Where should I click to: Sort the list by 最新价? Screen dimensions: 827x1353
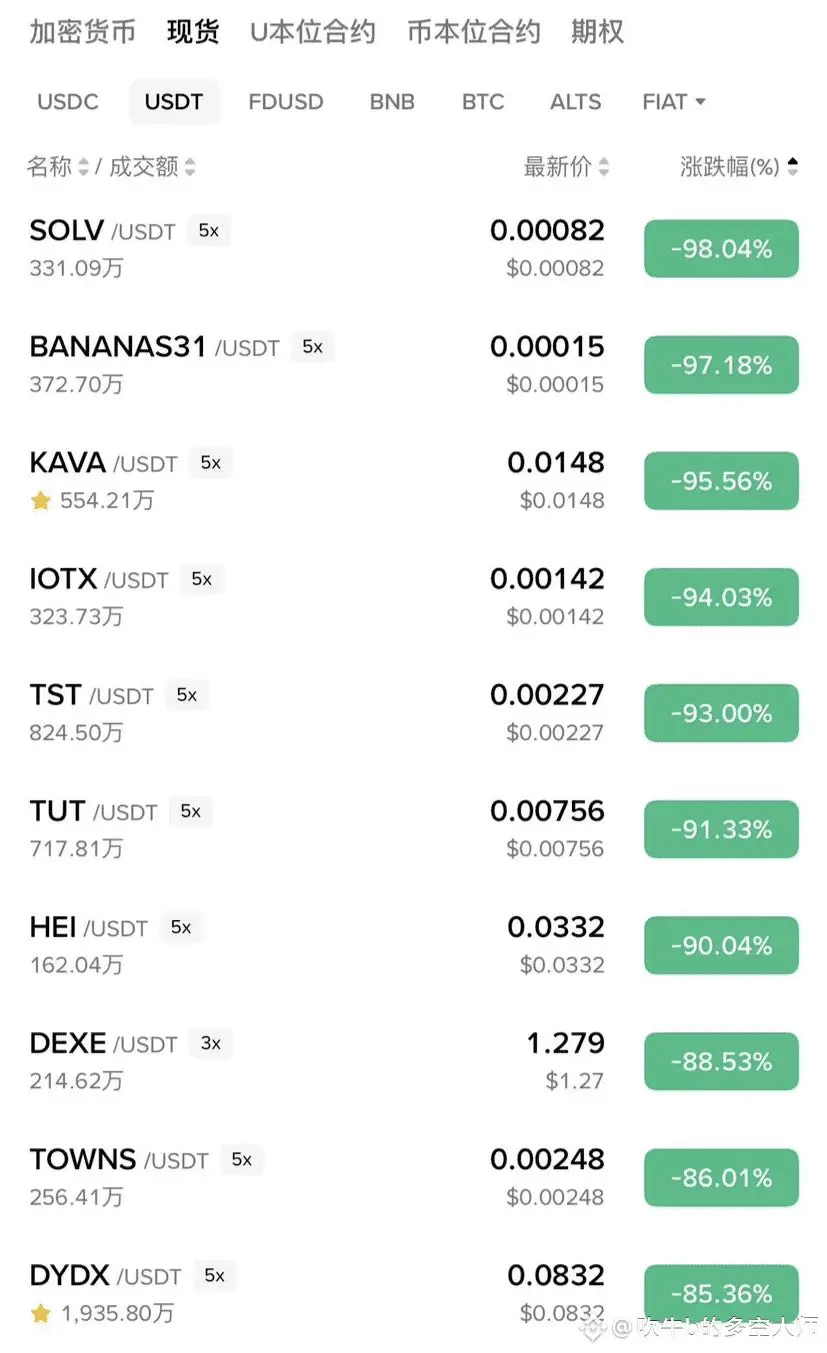tap(566, 167)
